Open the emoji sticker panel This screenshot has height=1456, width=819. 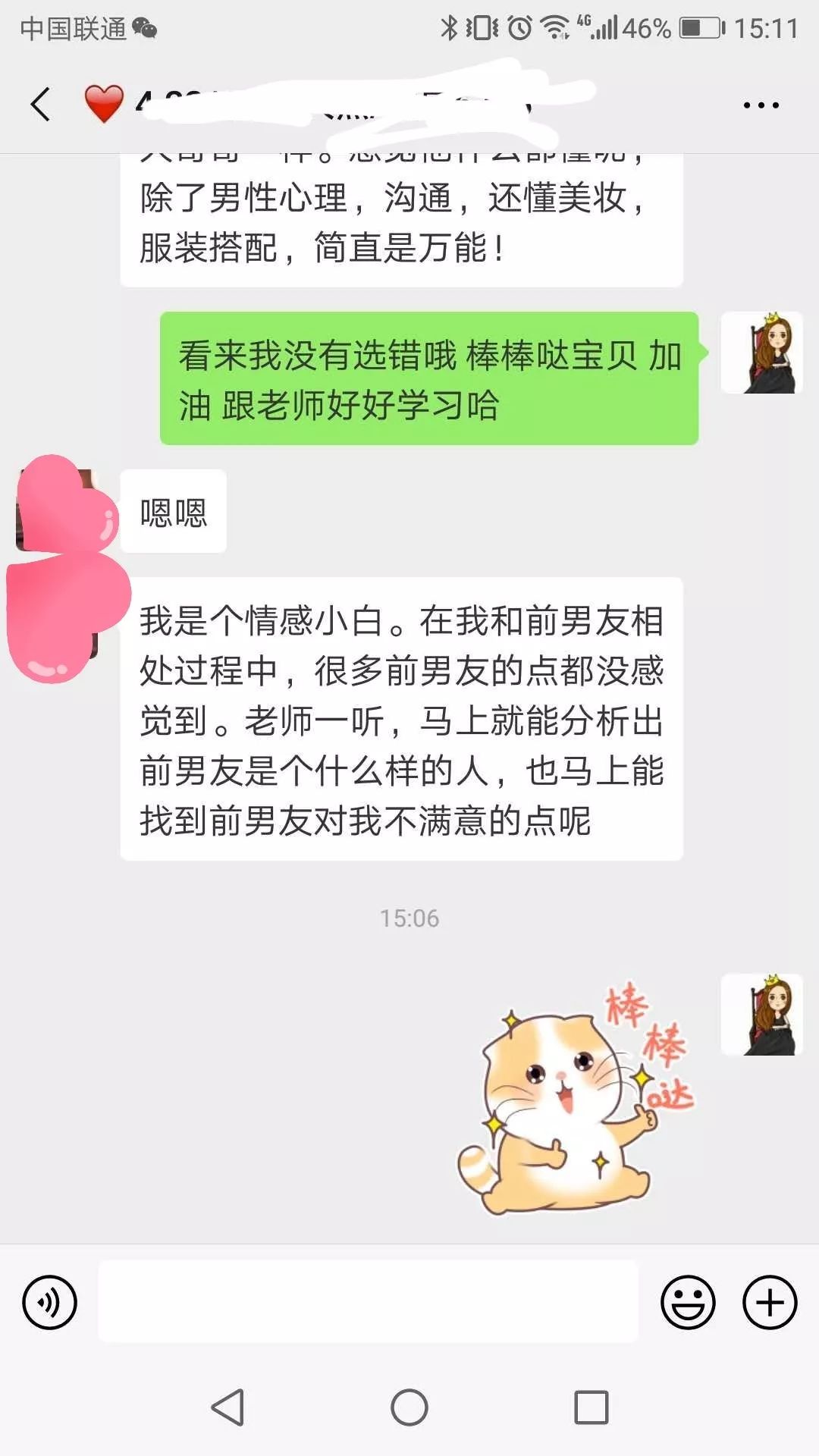(x=688, y=1303)
